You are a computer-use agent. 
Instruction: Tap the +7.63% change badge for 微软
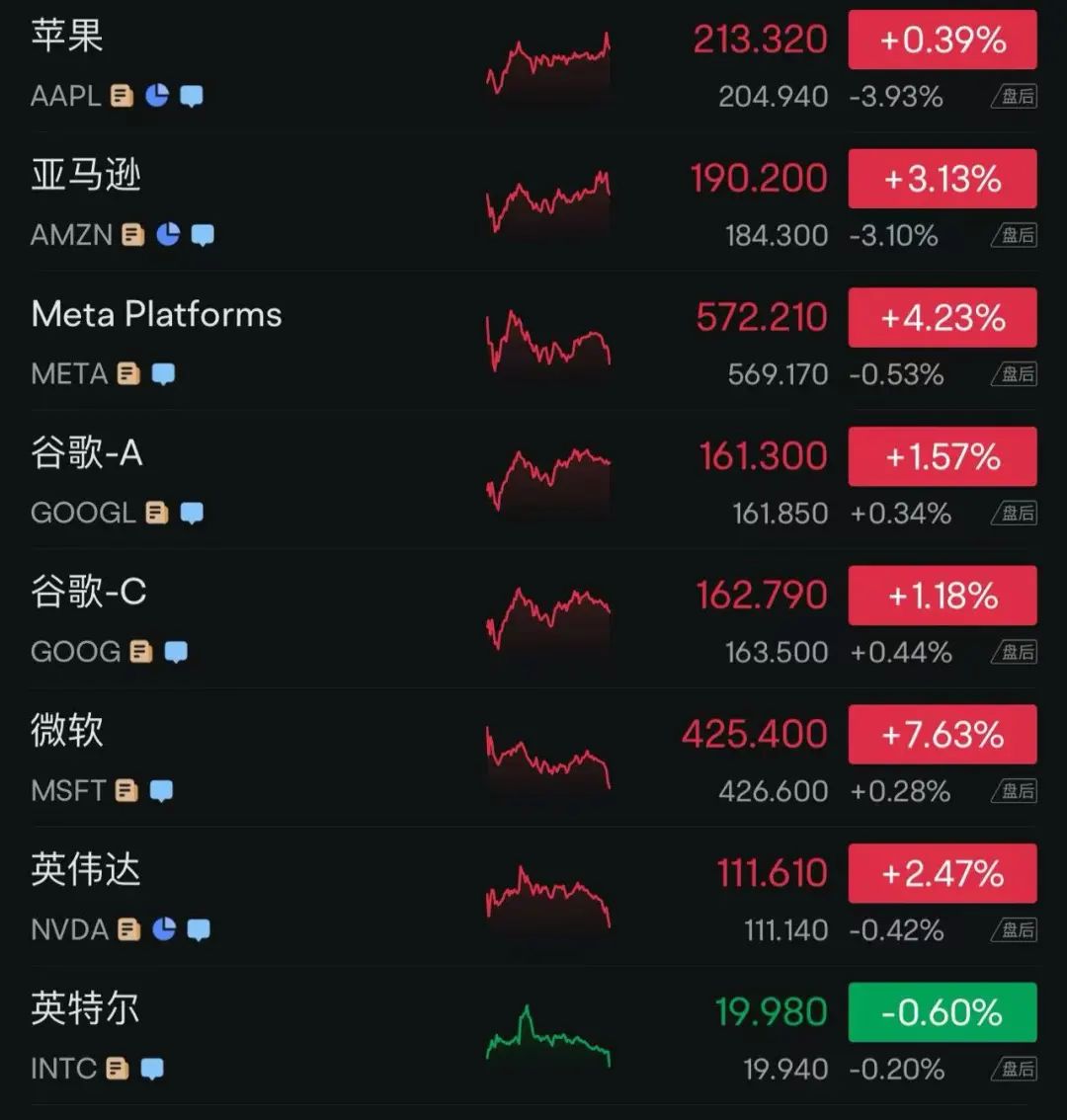point(943,735)
